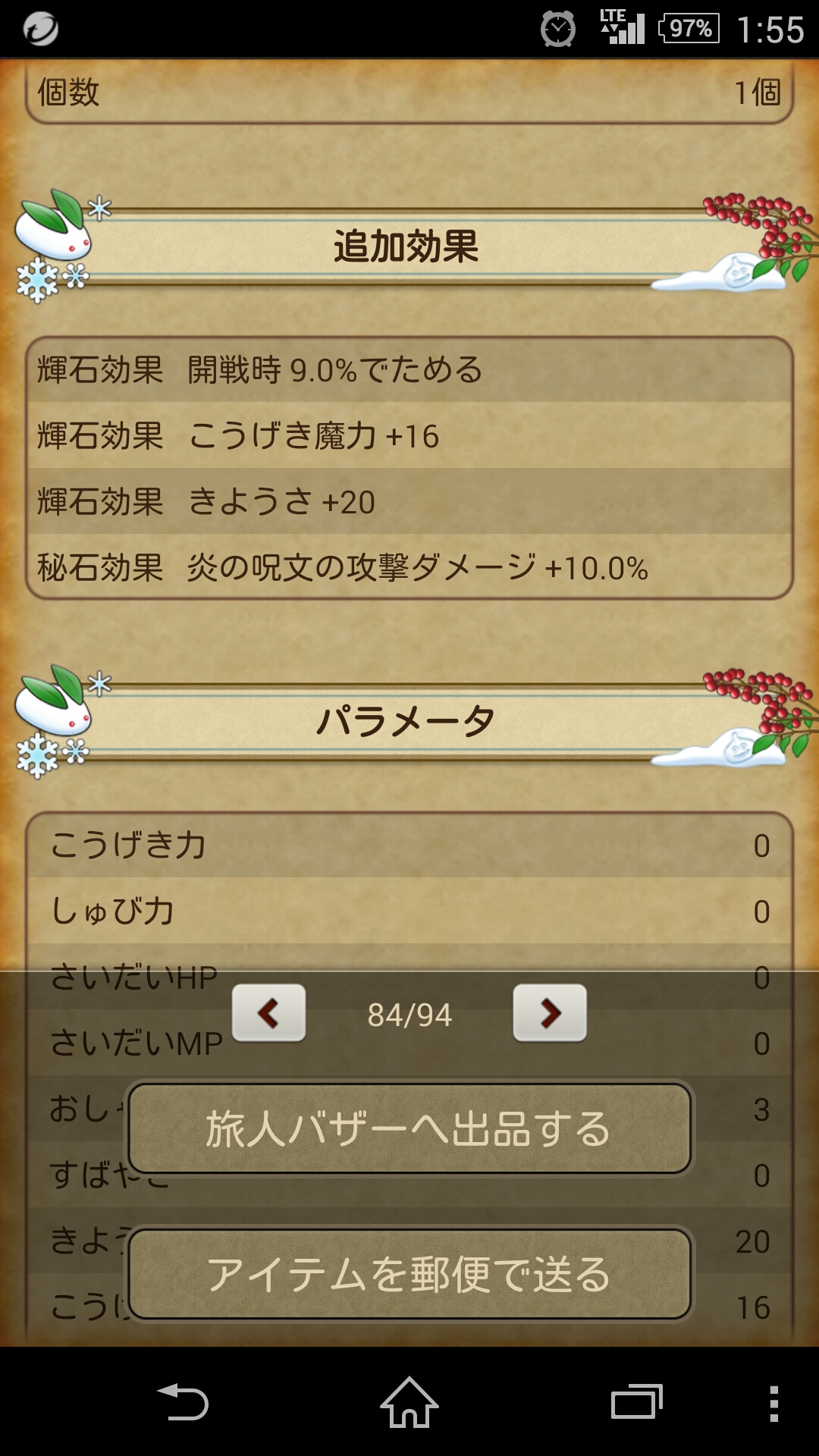Open the three-dot menu in navigation bar
The width and height of the screenshot is (819, 1456).
point(773,1403)
